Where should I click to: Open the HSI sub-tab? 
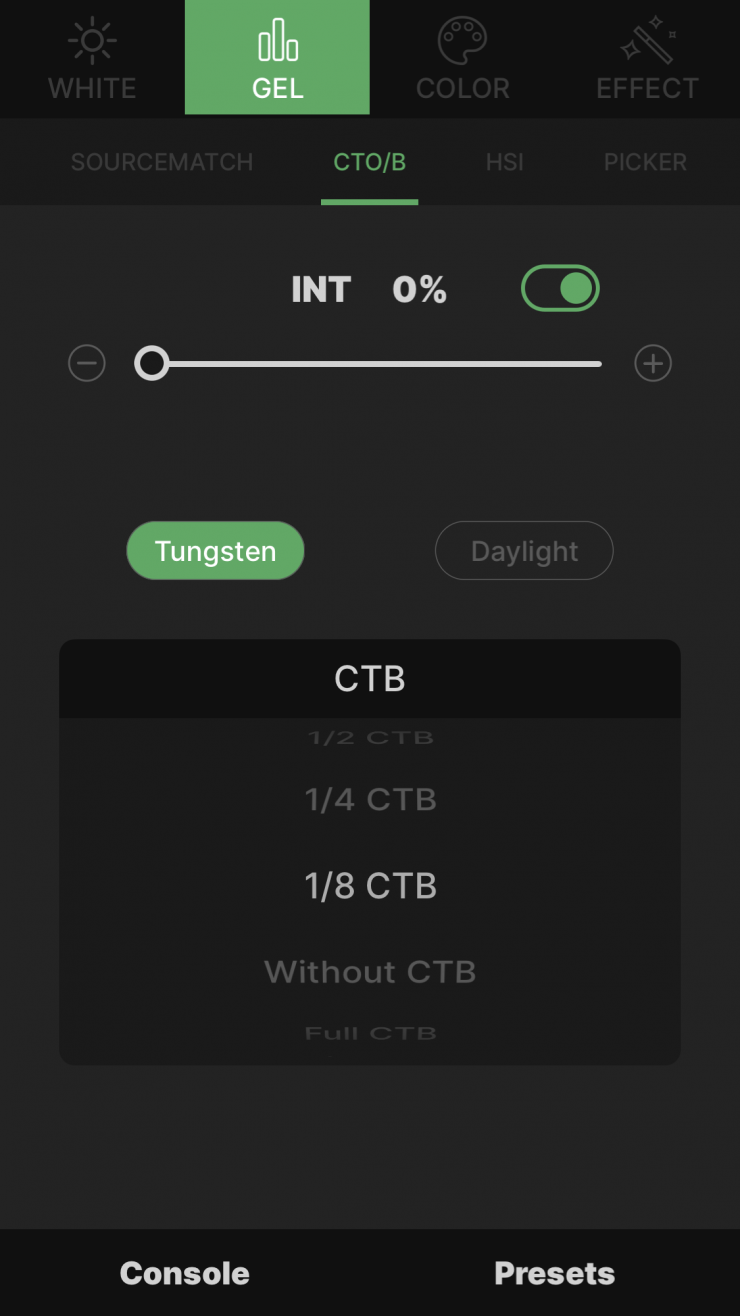(x=504, y=162)
